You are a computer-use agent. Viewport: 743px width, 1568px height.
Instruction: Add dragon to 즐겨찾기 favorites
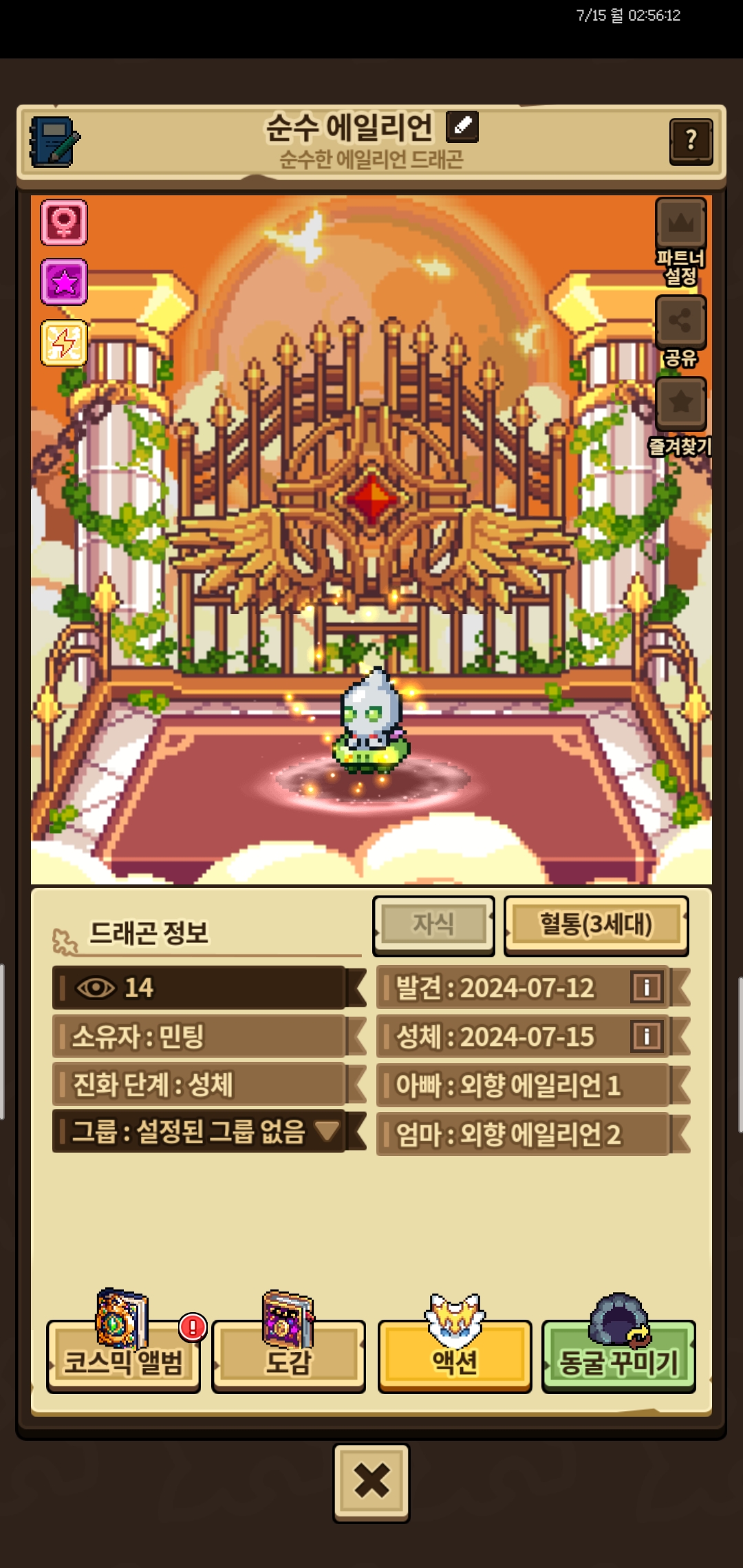click(680, 403)
